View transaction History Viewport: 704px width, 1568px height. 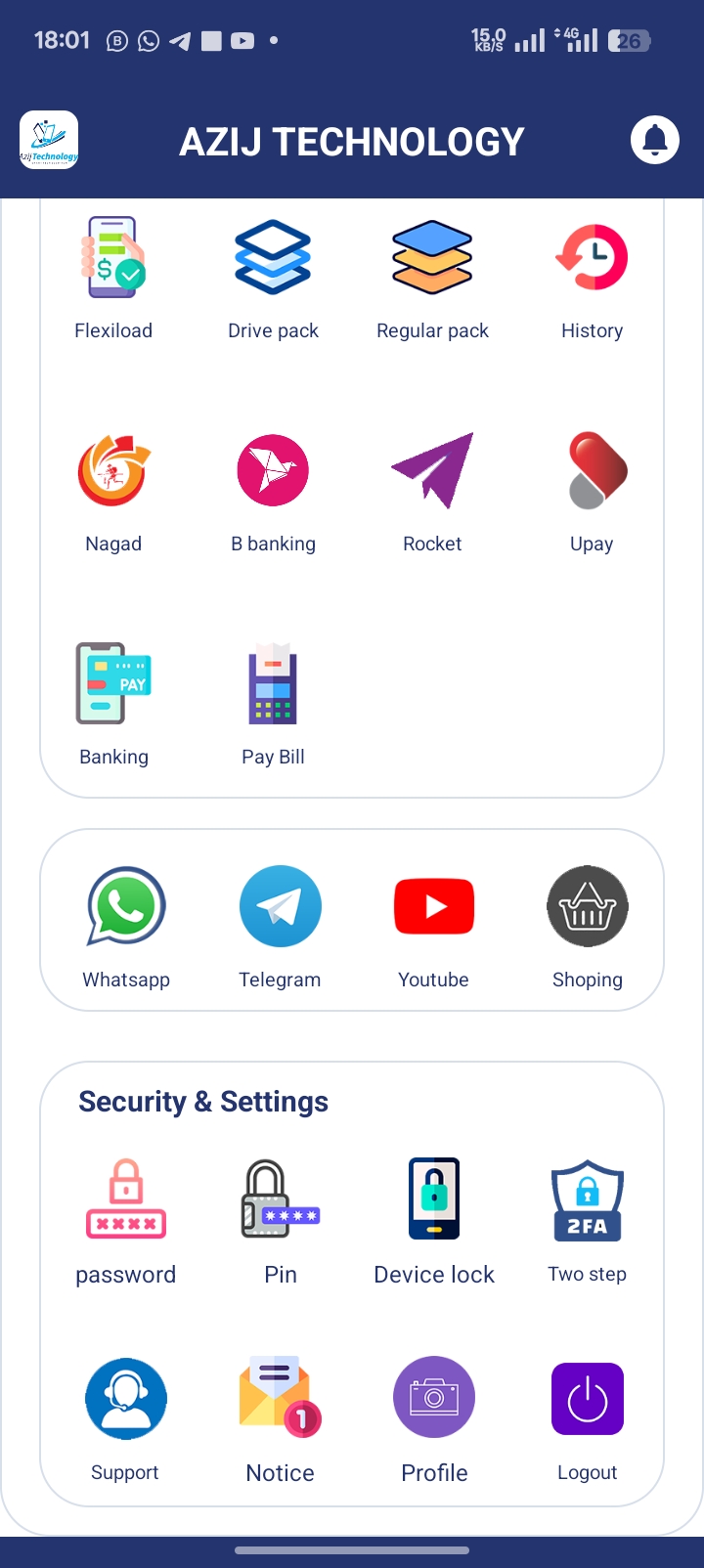pos(592,278)
